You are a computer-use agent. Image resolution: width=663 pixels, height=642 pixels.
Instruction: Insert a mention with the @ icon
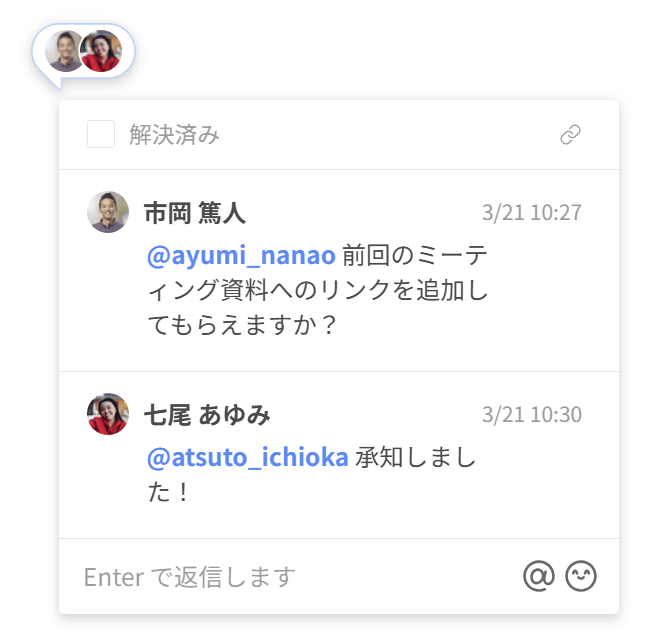[538, 576]
